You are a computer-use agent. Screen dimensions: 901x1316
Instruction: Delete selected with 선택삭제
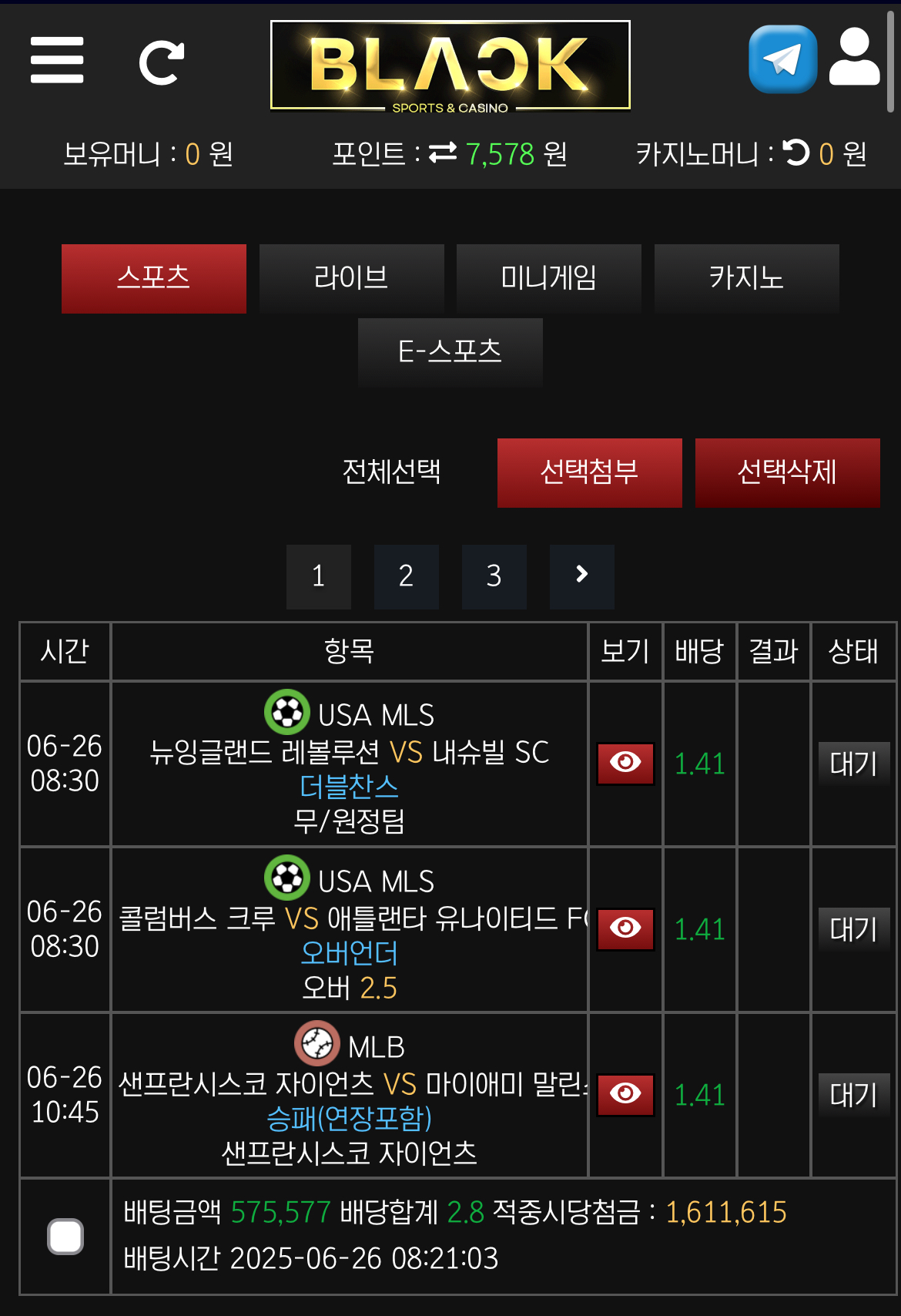[x=787, y=472]
